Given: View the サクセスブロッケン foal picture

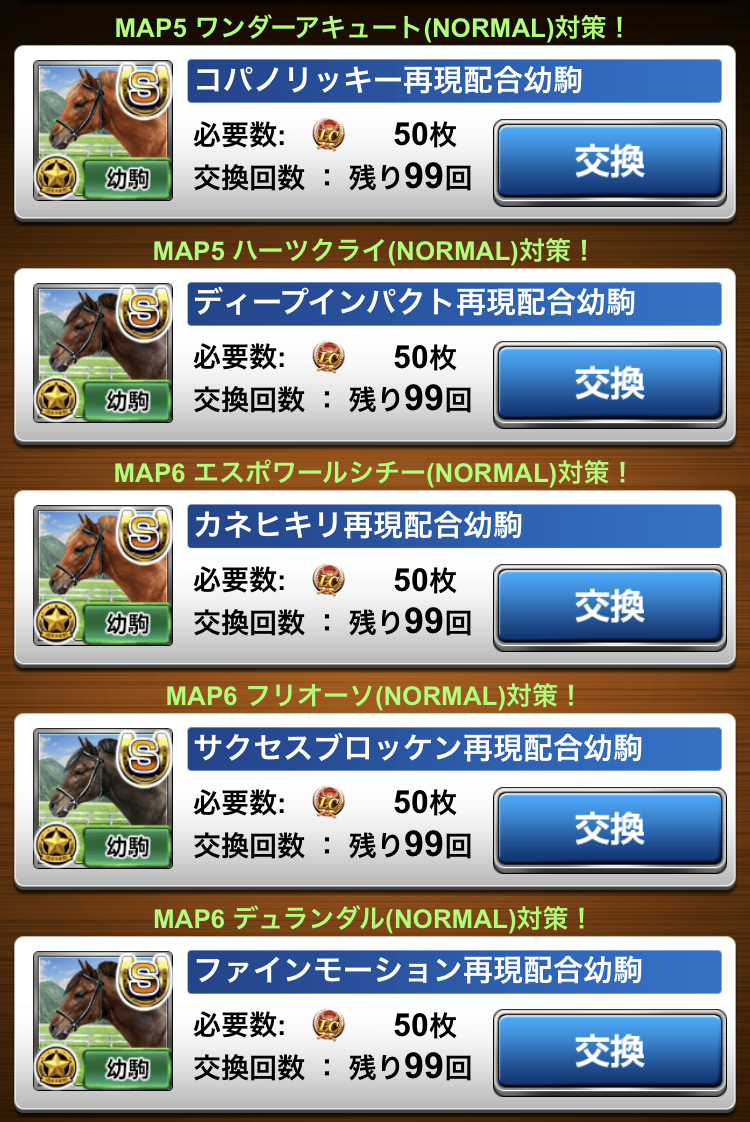Looking at the screenshot, I should pos(103,797).
